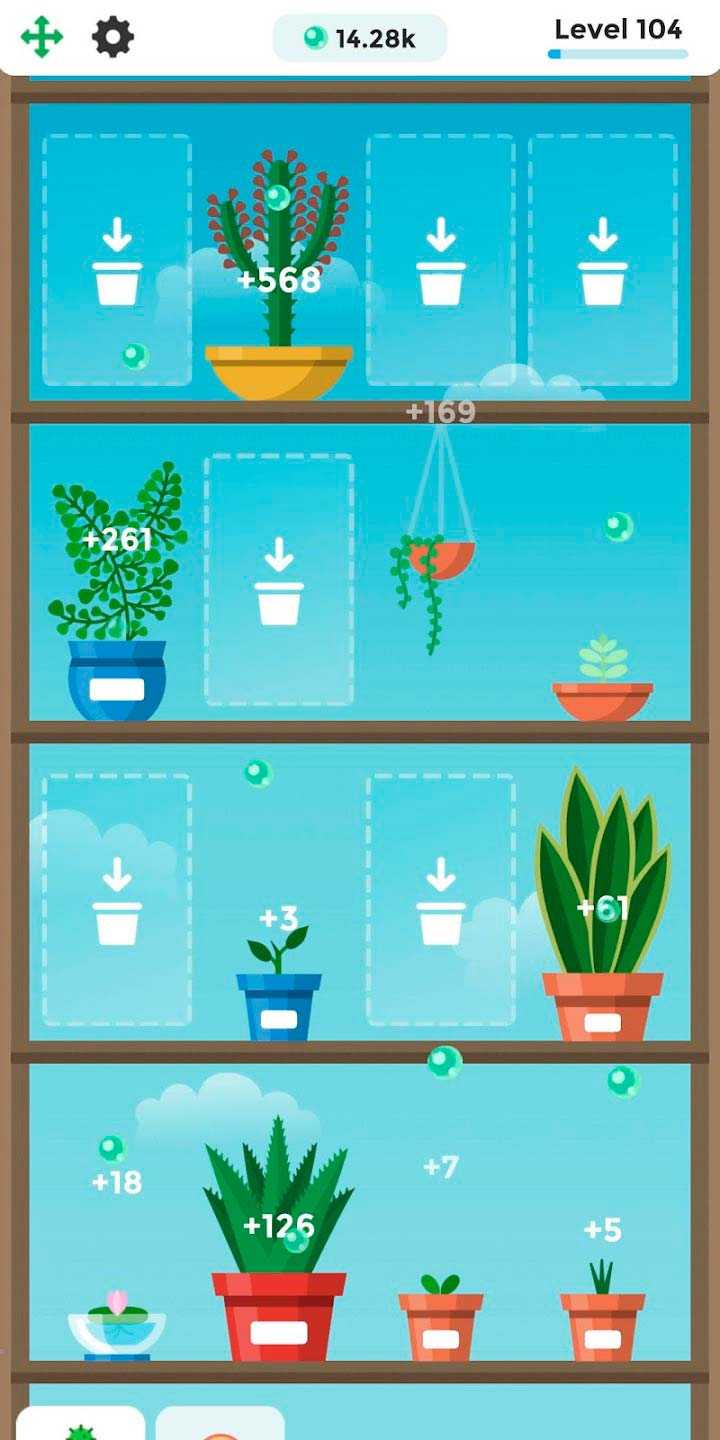Select the empty slot between seedling and snake plant

(x=441, y=900)
